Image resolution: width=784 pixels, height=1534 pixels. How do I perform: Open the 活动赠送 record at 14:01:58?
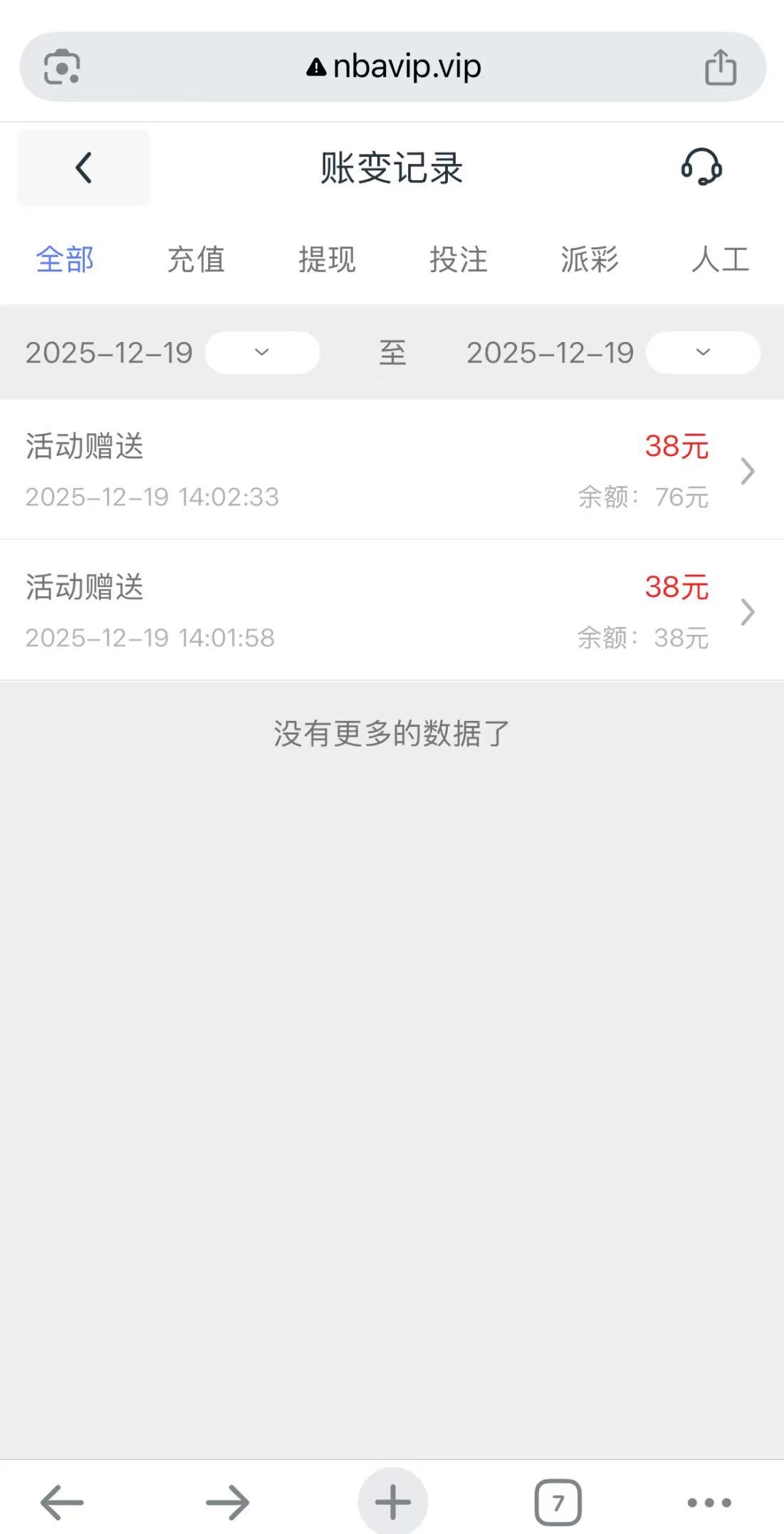(392, 611)
